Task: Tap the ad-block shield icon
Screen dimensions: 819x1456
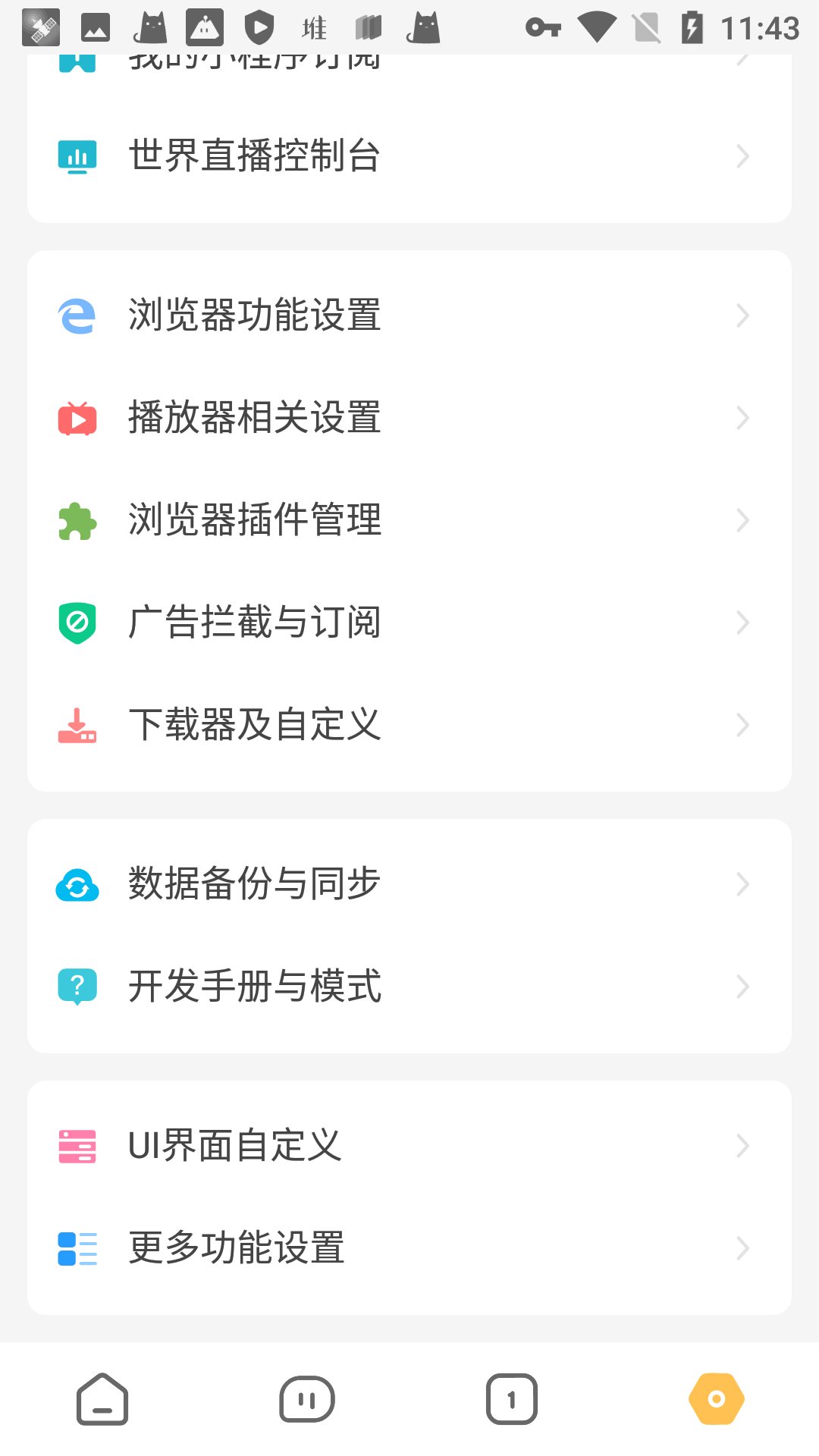Action: [77, 622]
